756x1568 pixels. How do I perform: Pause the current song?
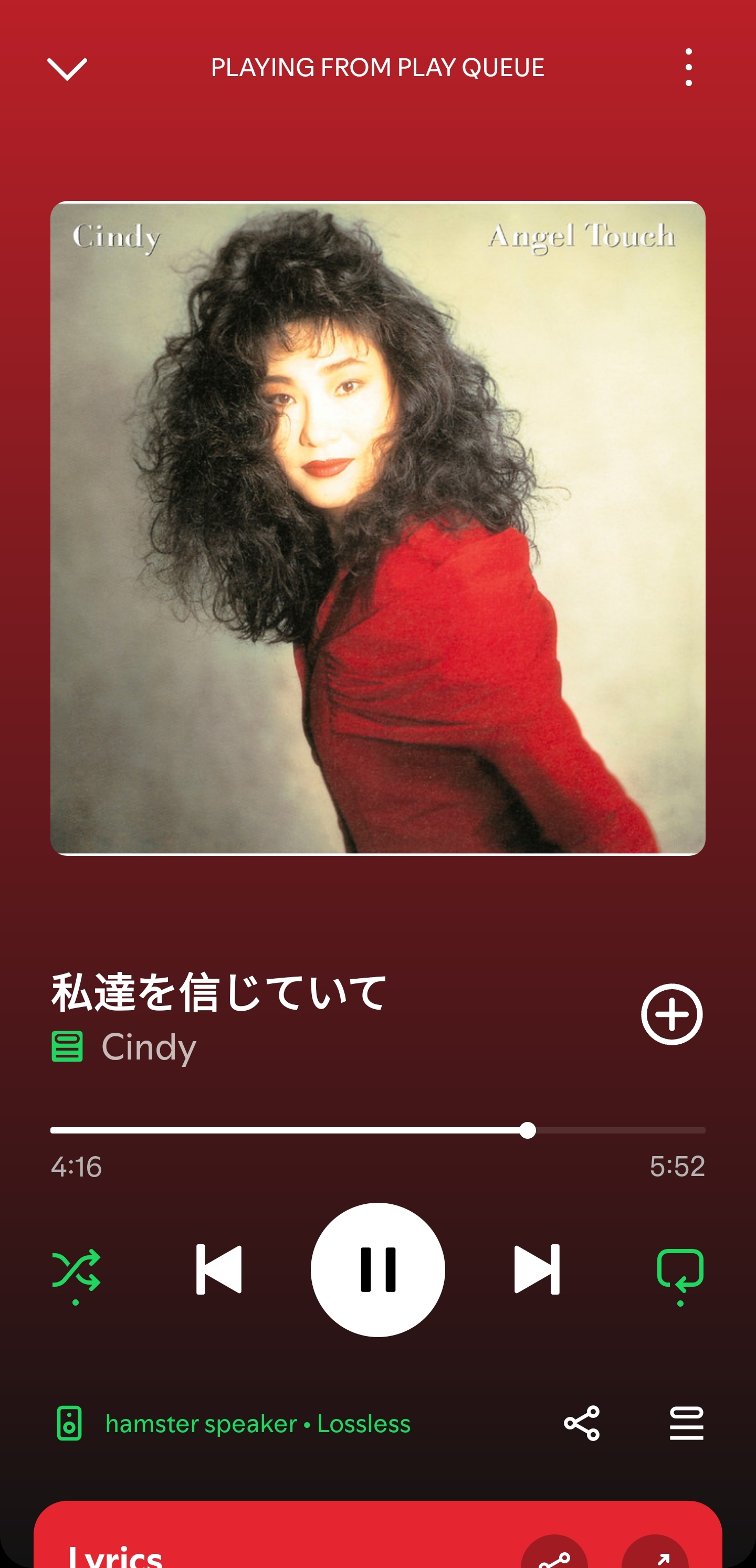click(377, 1270)
